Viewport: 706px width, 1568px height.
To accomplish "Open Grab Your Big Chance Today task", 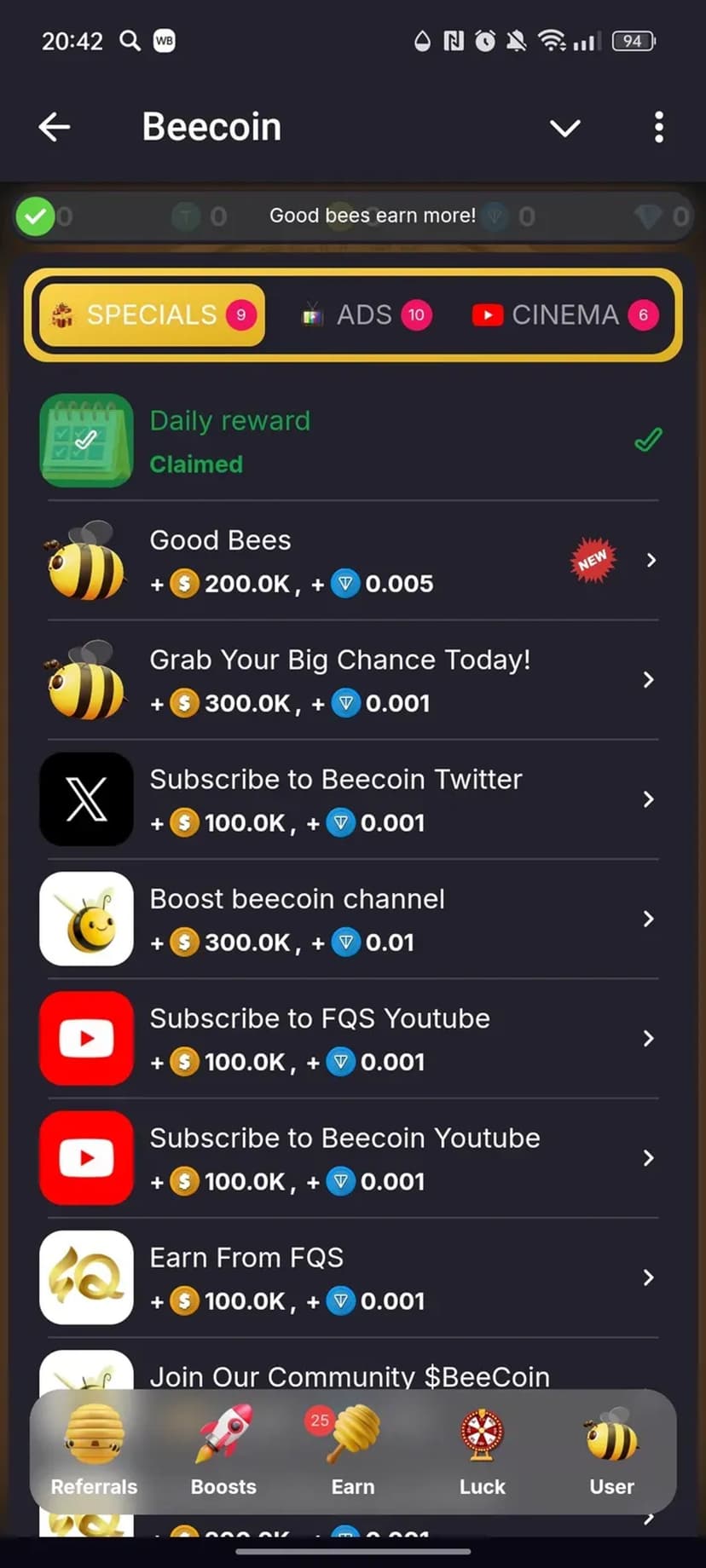I will [x=350, y=680].
